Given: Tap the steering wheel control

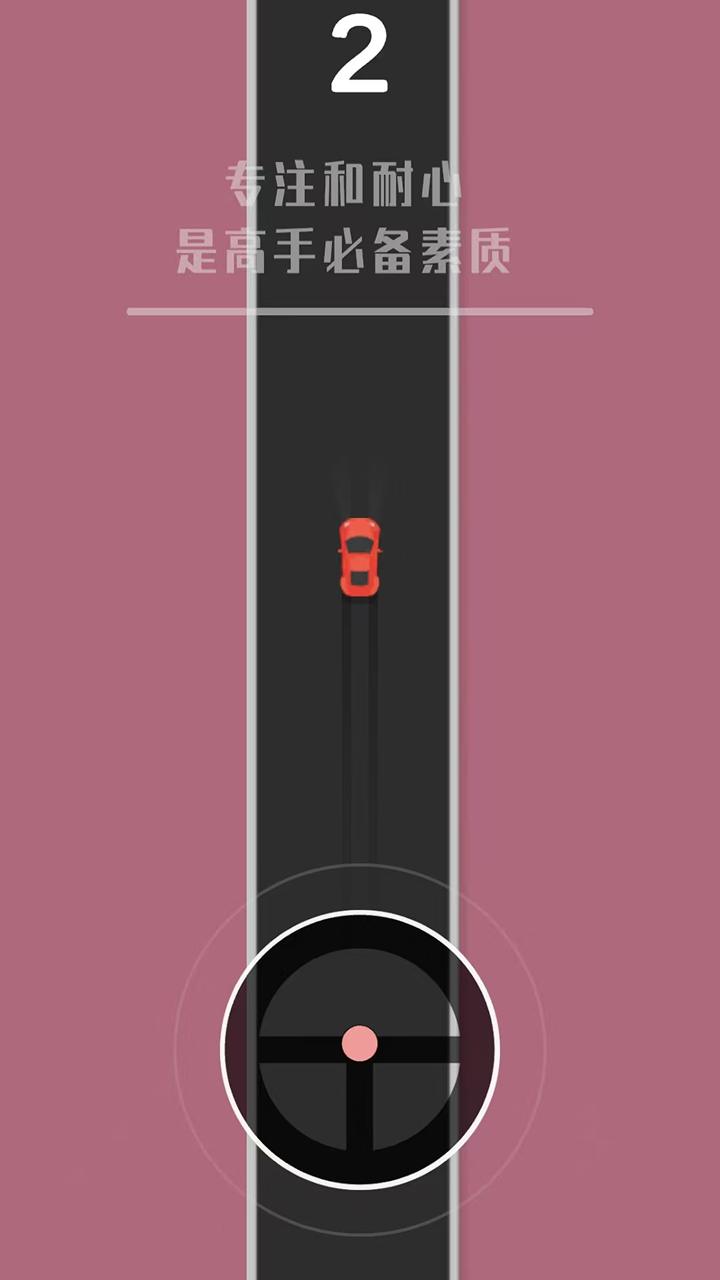Looking at the screenshot, I should point(359,1047).
